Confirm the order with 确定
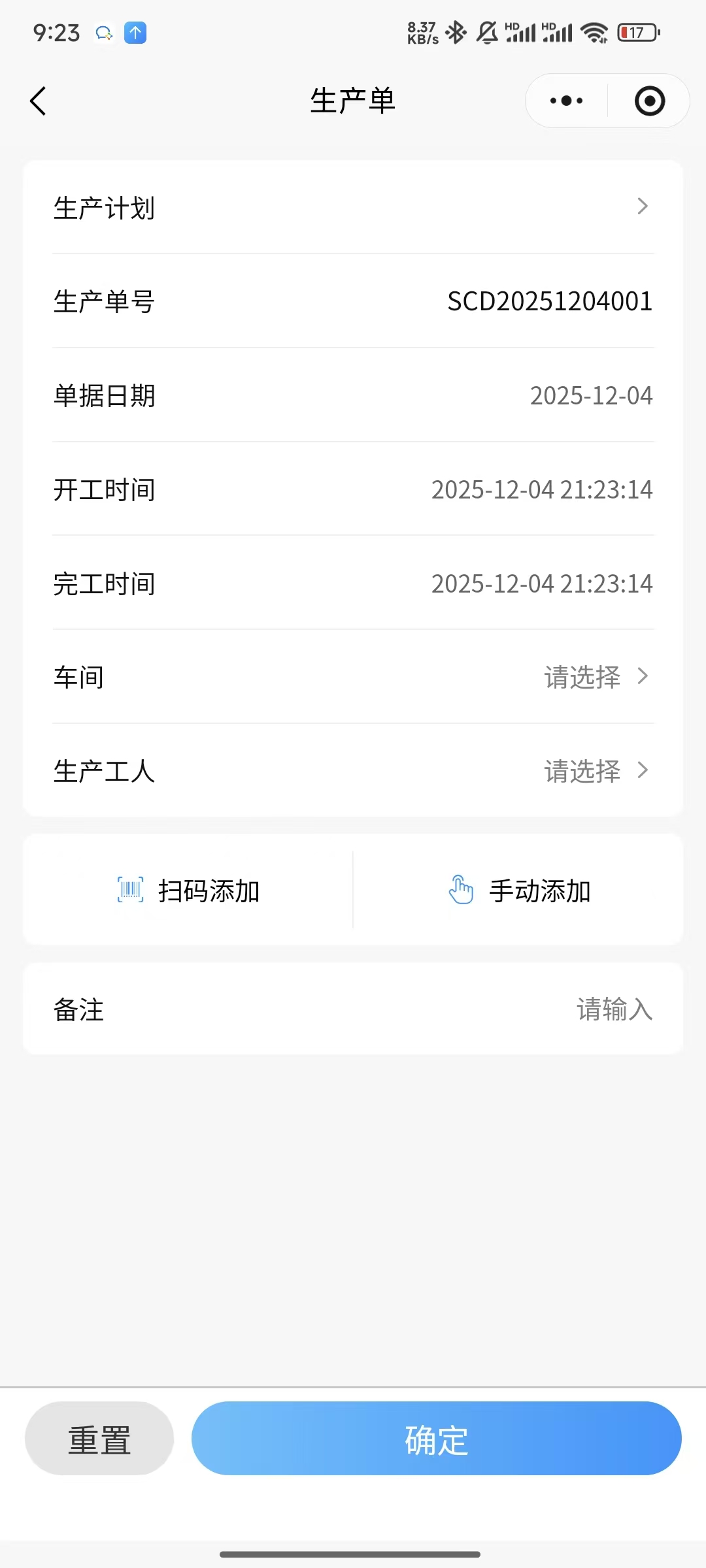Image resolution: width=706 pixels, height=1568 pixels. click(x=436, y=1439)
